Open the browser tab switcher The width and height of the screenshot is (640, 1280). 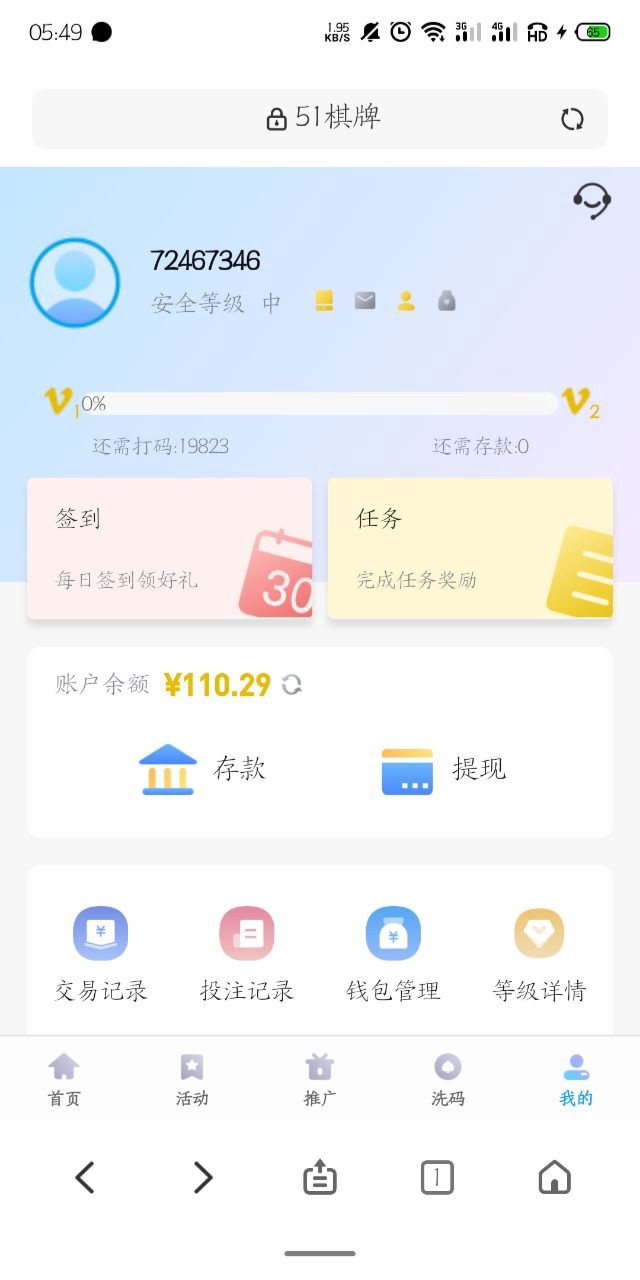pos(437,1178)
